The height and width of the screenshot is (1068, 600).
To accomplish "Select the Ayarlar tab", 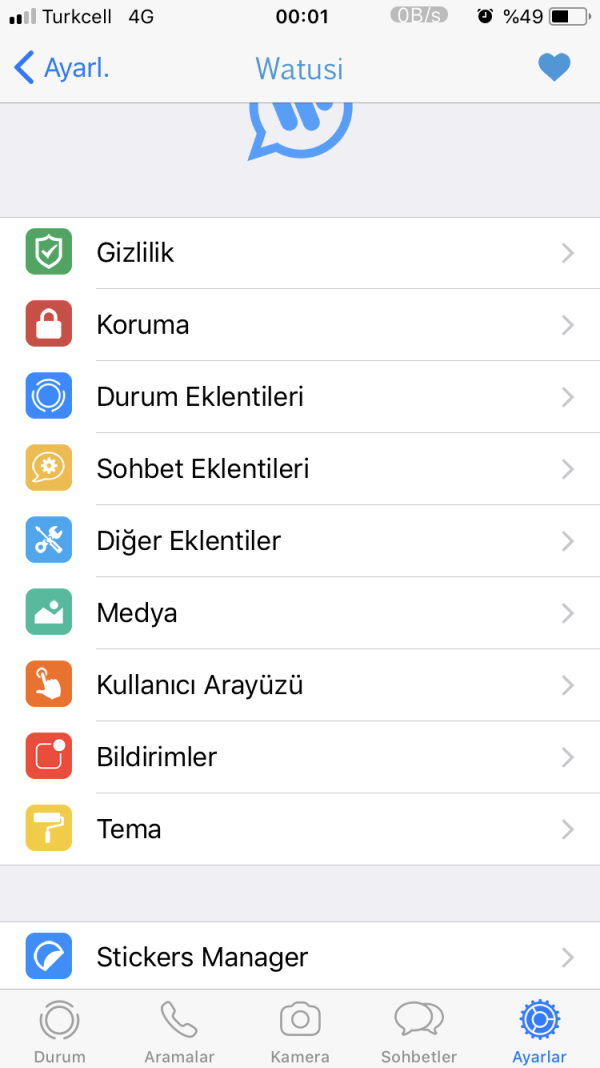I will click(539, 1030).
